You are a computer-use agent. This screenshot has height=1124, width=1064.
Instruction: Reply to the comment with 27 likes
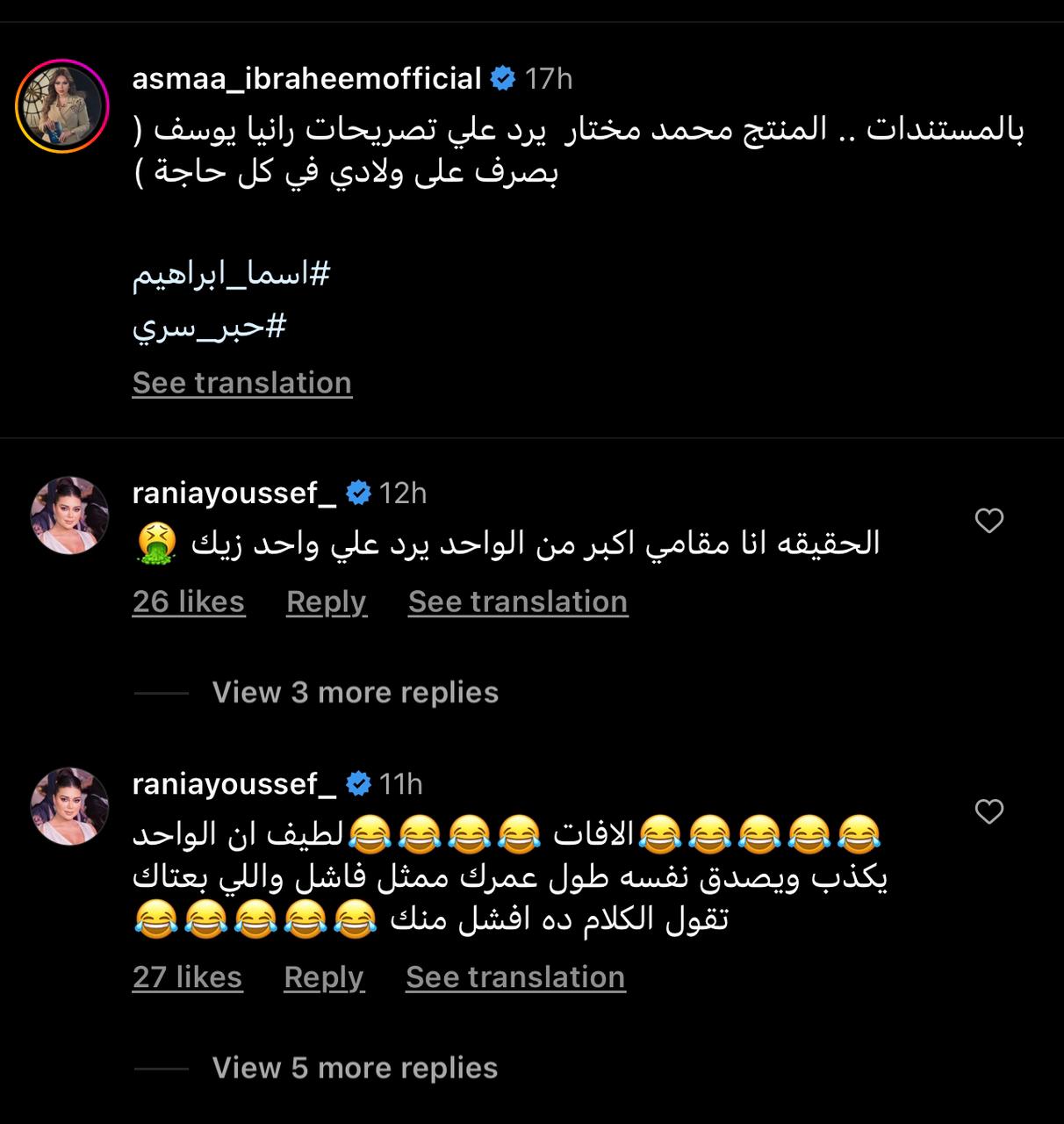(x=324, y=977)
